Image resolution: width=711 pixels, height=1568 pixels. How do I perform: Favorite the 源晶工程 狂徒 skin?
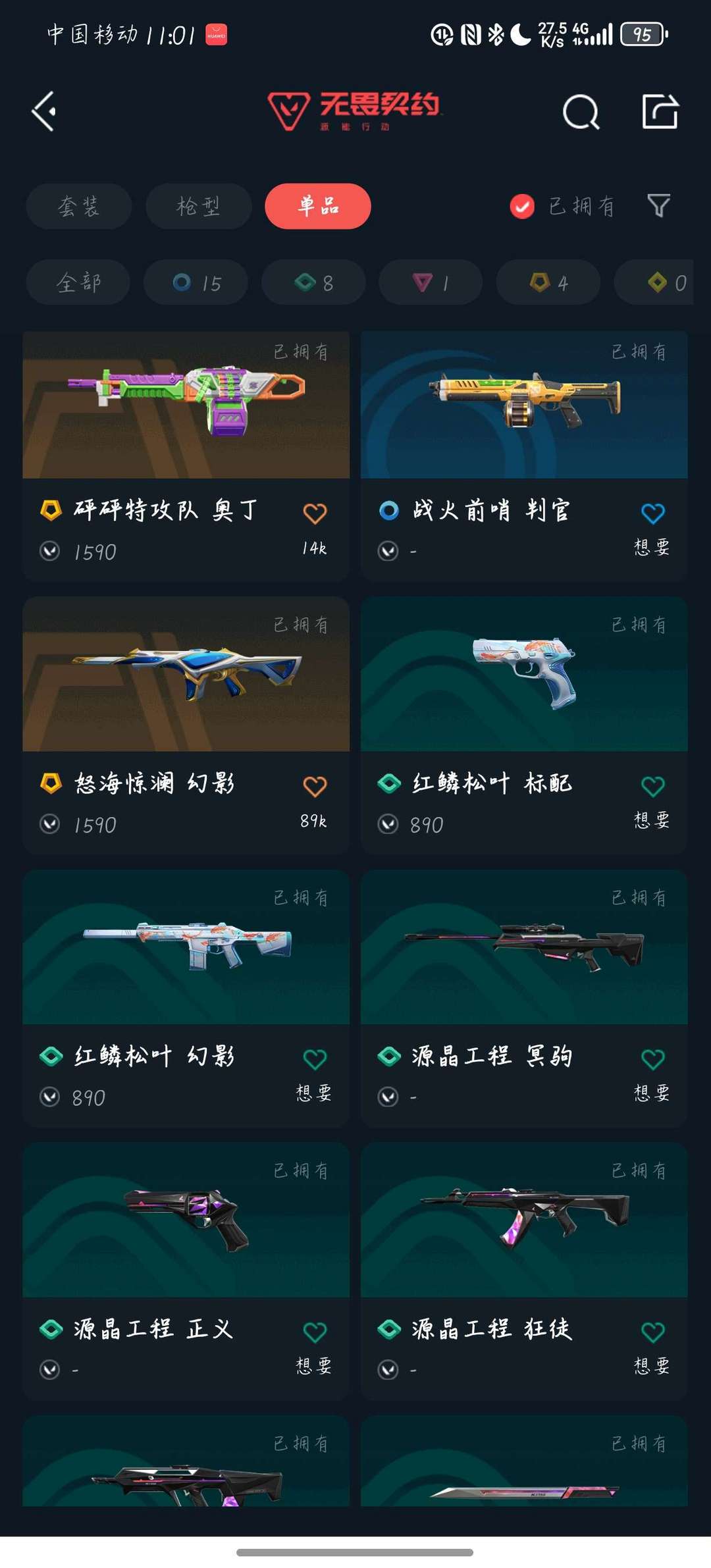[652, 1334]
